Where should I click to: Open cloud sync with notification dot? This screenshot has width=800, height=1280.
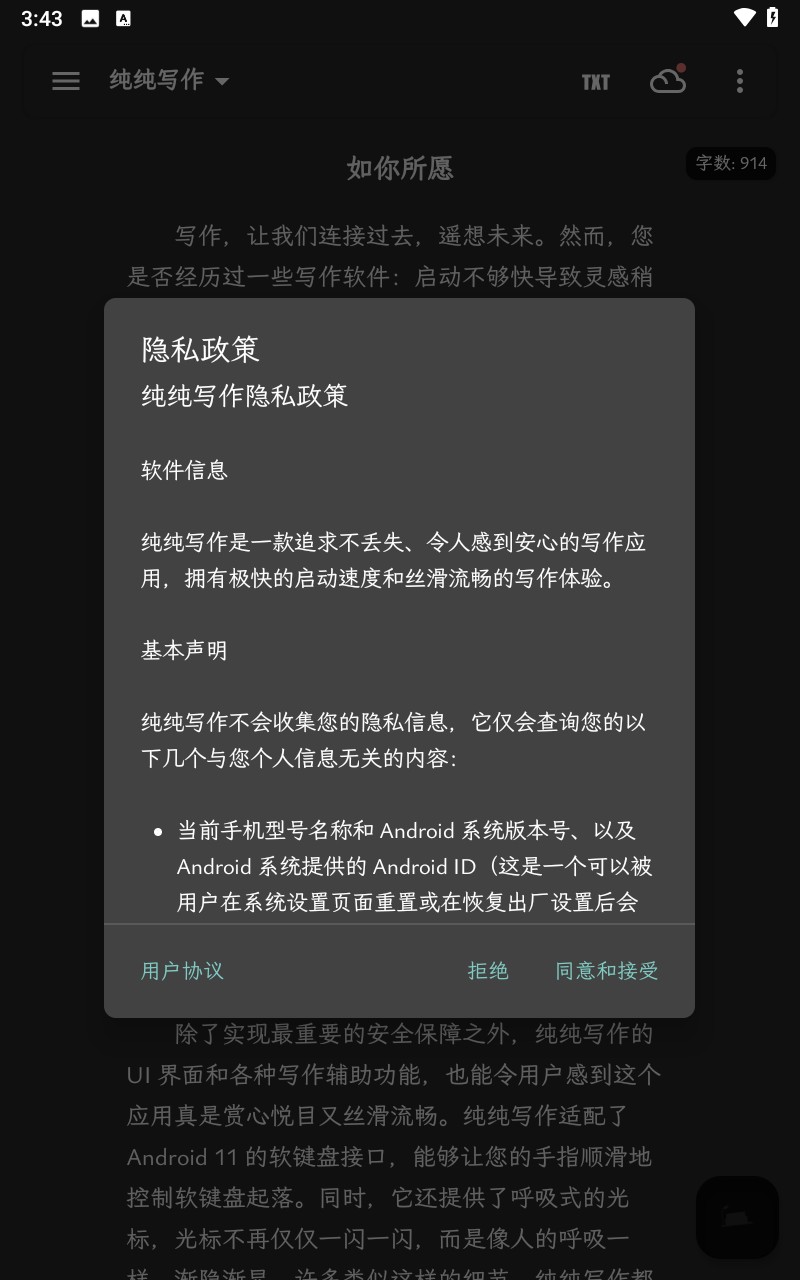668,81
